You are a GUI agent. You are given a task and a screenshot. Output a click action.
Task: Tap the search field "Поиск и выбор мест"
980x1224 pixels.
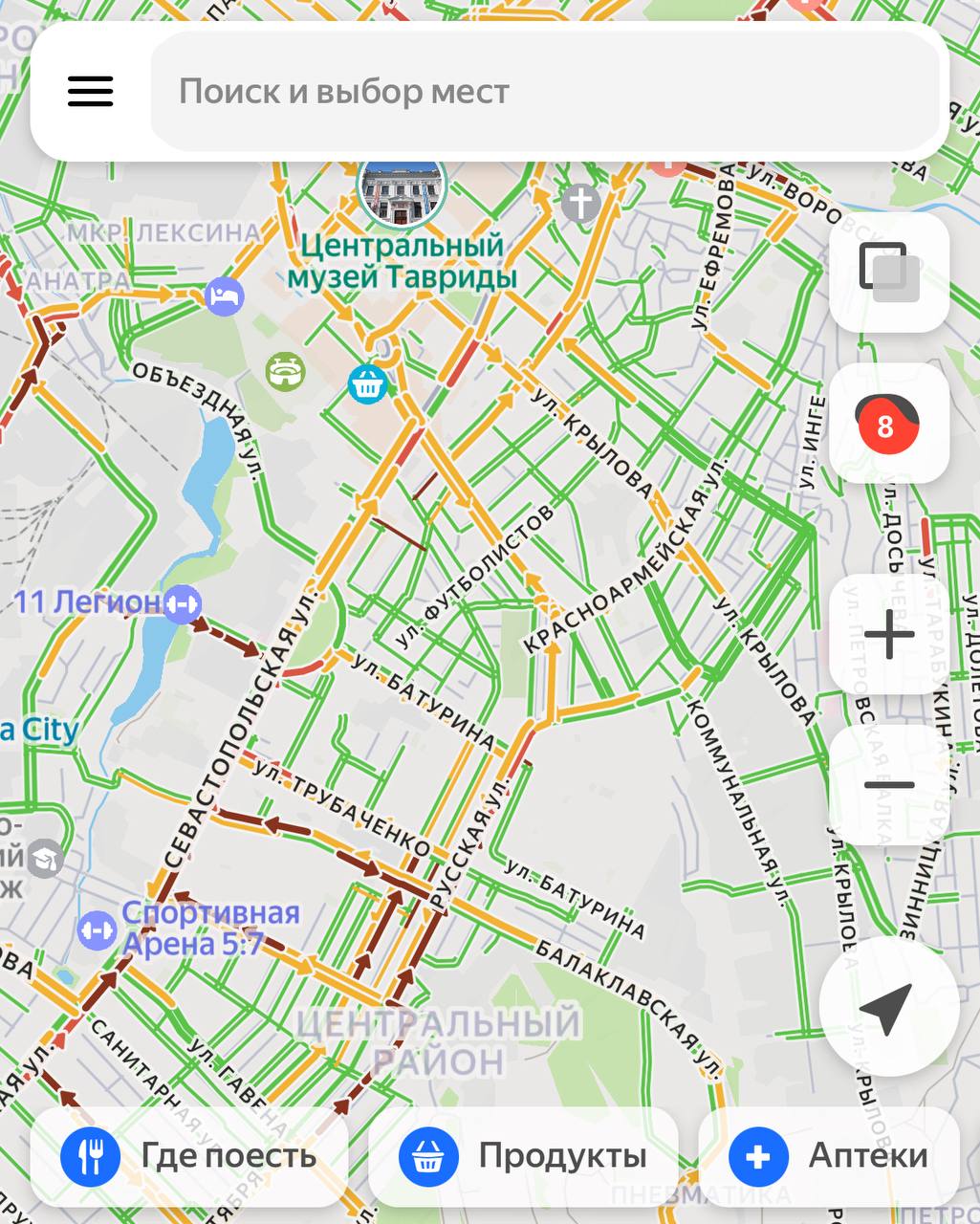[x=545, y=92]
